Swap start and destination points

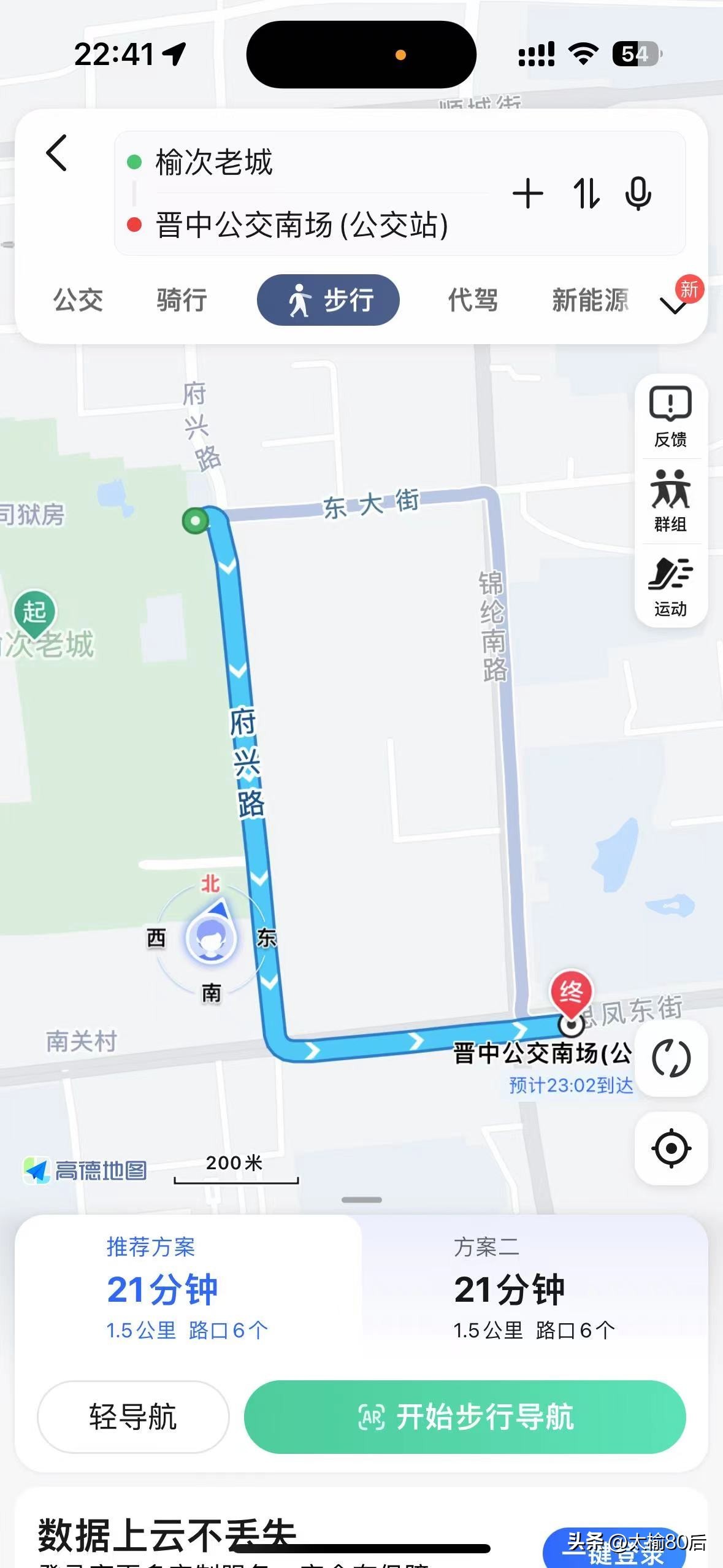(x=586, y=194)
